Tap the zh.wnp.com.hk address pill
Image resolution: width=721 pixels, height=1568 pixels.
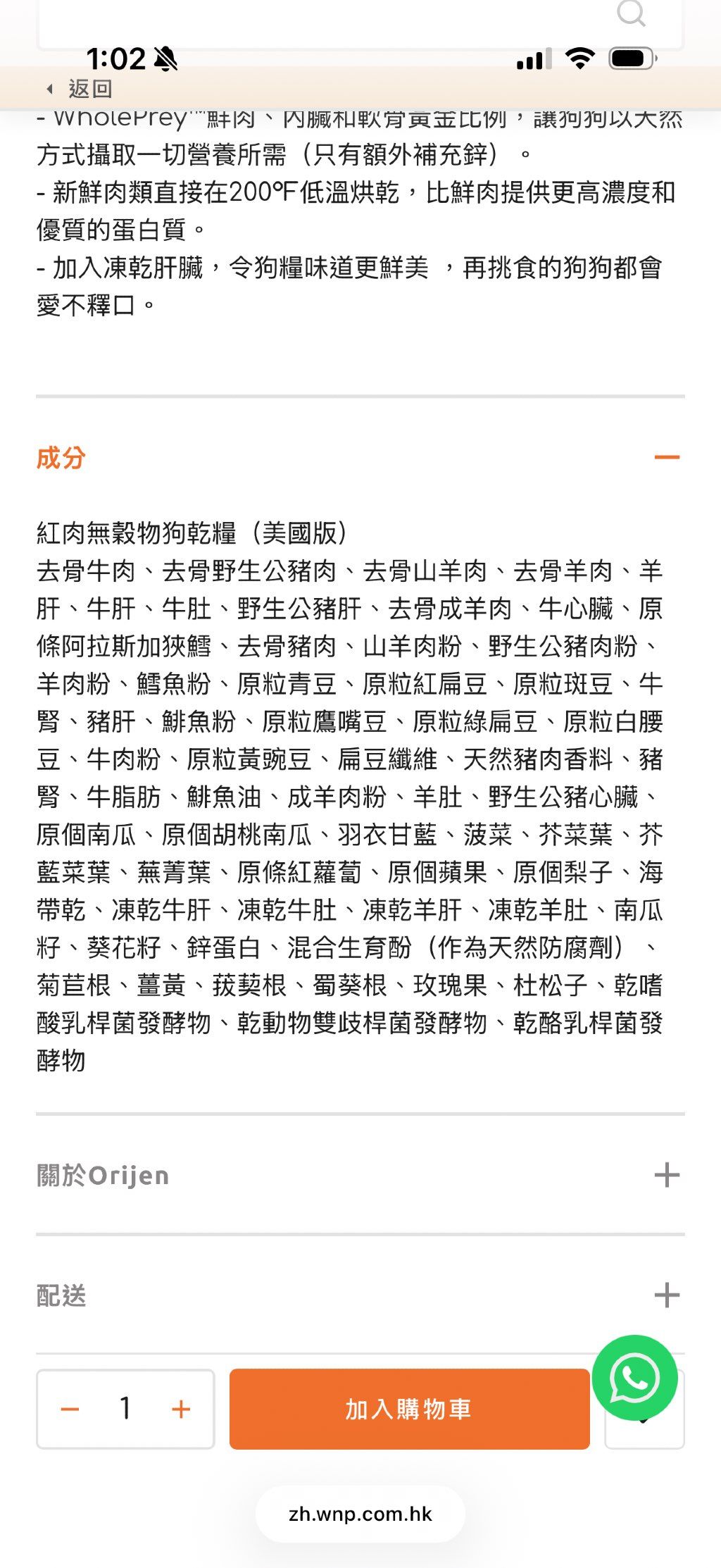pyautogui.click(x=360, y=1514)
